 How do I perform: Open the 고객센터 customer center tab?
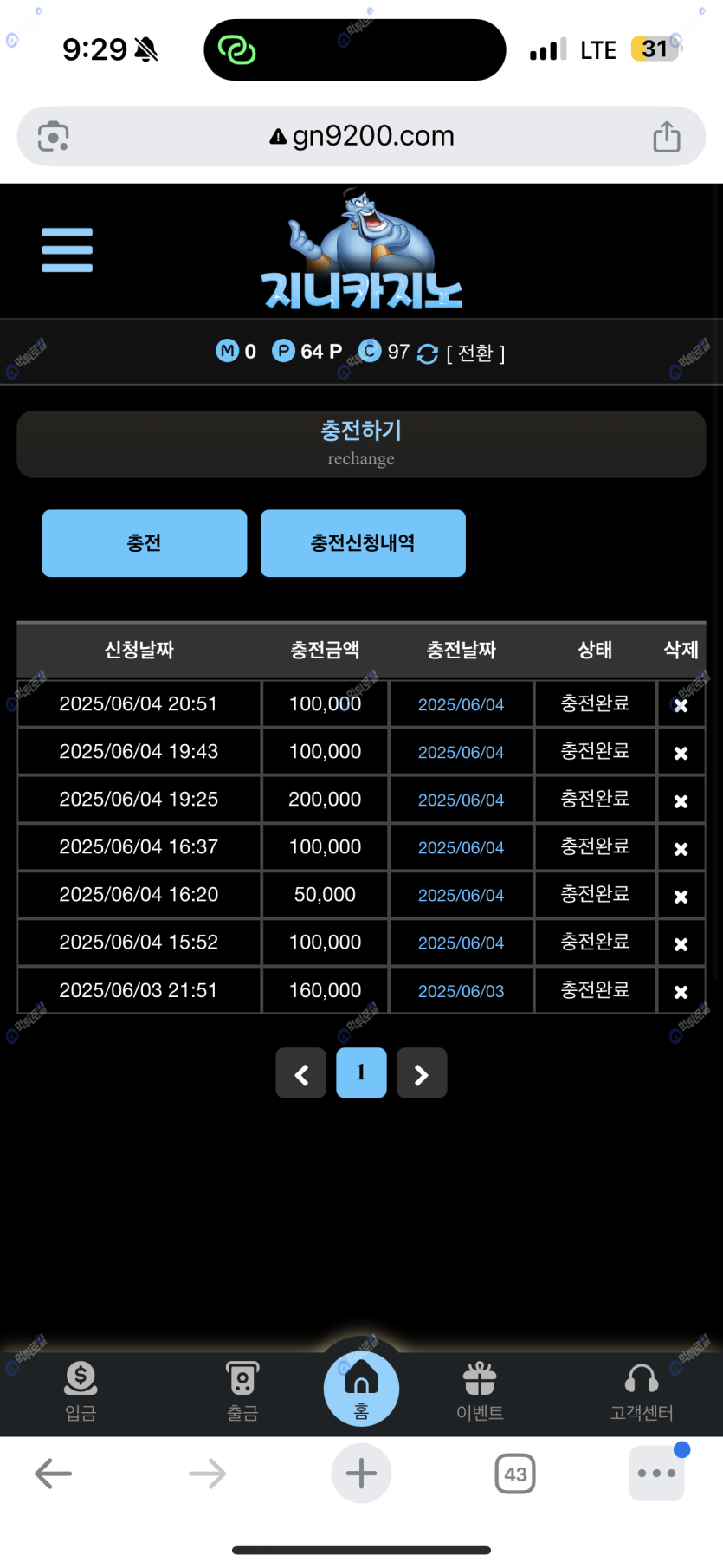642,1390
